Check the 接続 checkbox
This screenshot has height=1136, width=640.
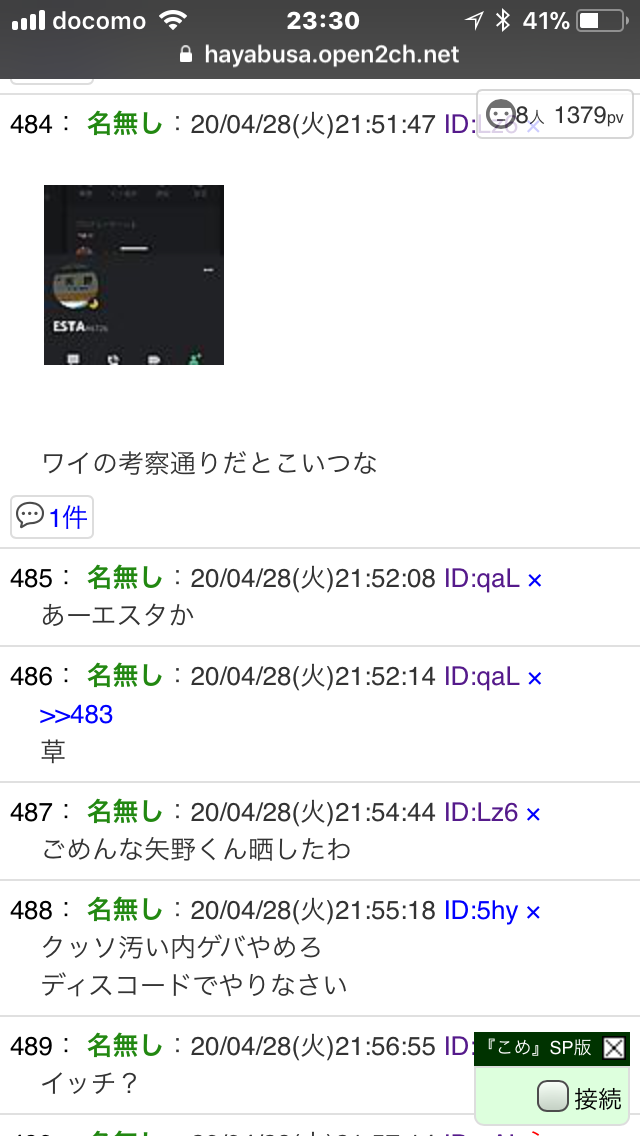[552, 1097]
